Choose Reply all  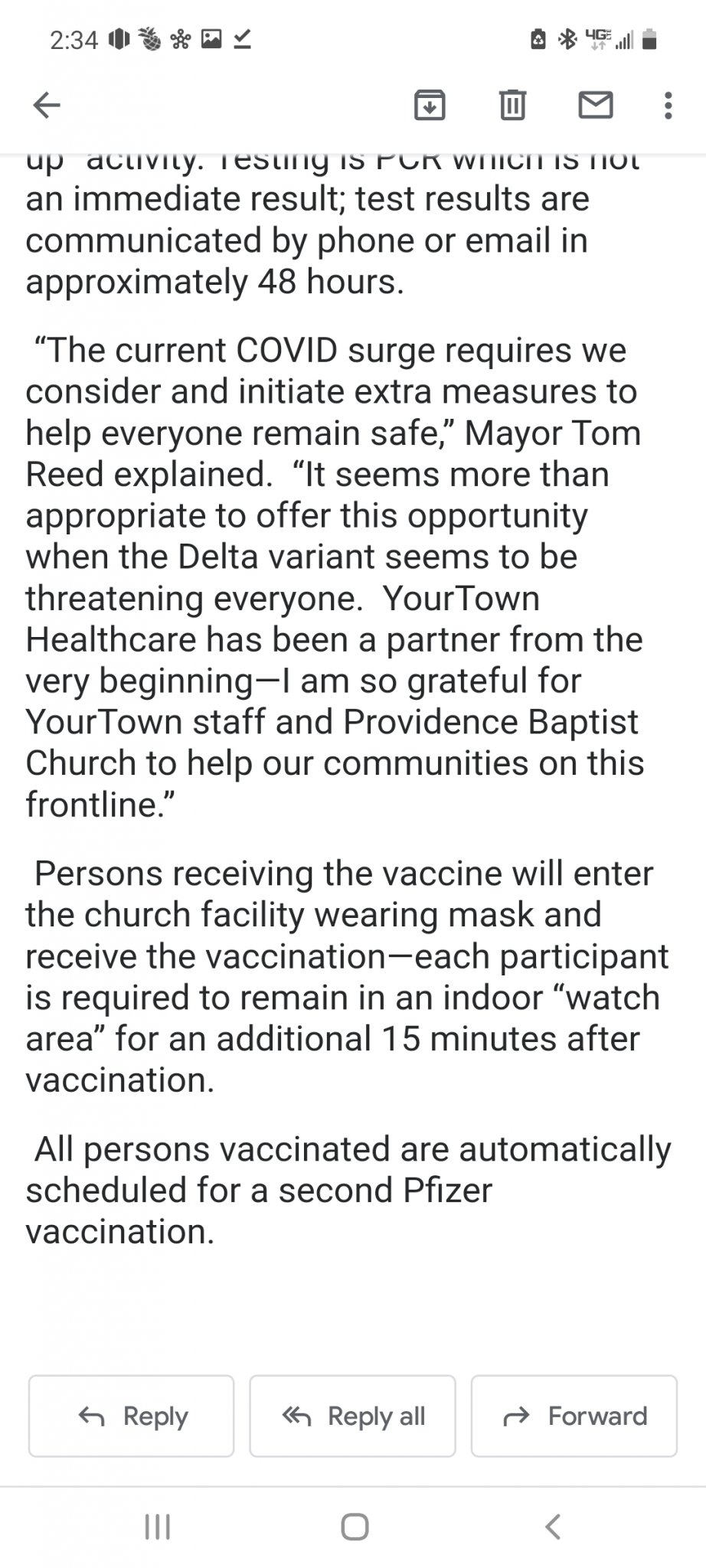(353, 1416)
